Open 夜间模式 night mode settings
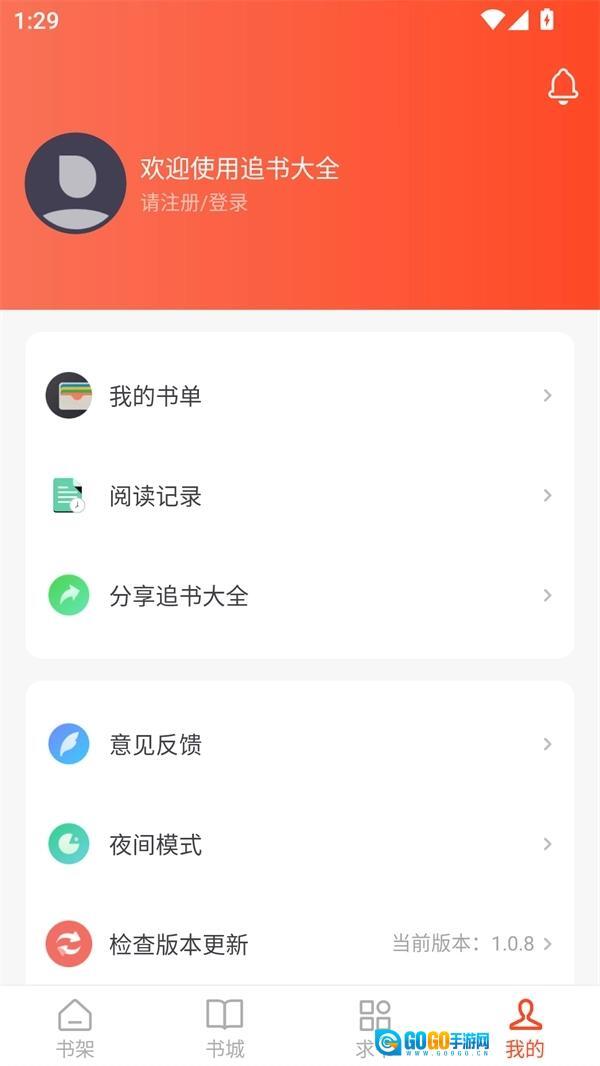Viewport: 600px width, 1066px height. [300, 845]
